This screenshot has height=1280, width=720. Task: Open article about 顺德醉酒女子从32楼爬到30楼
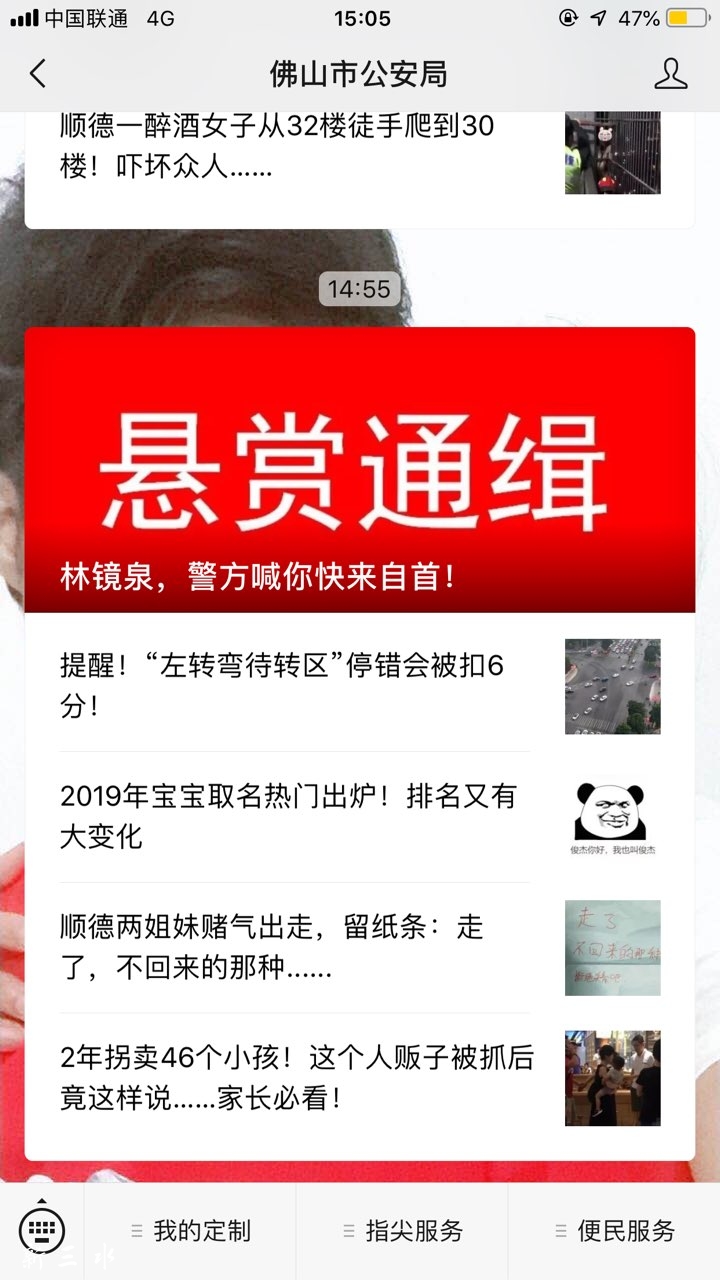300,147
